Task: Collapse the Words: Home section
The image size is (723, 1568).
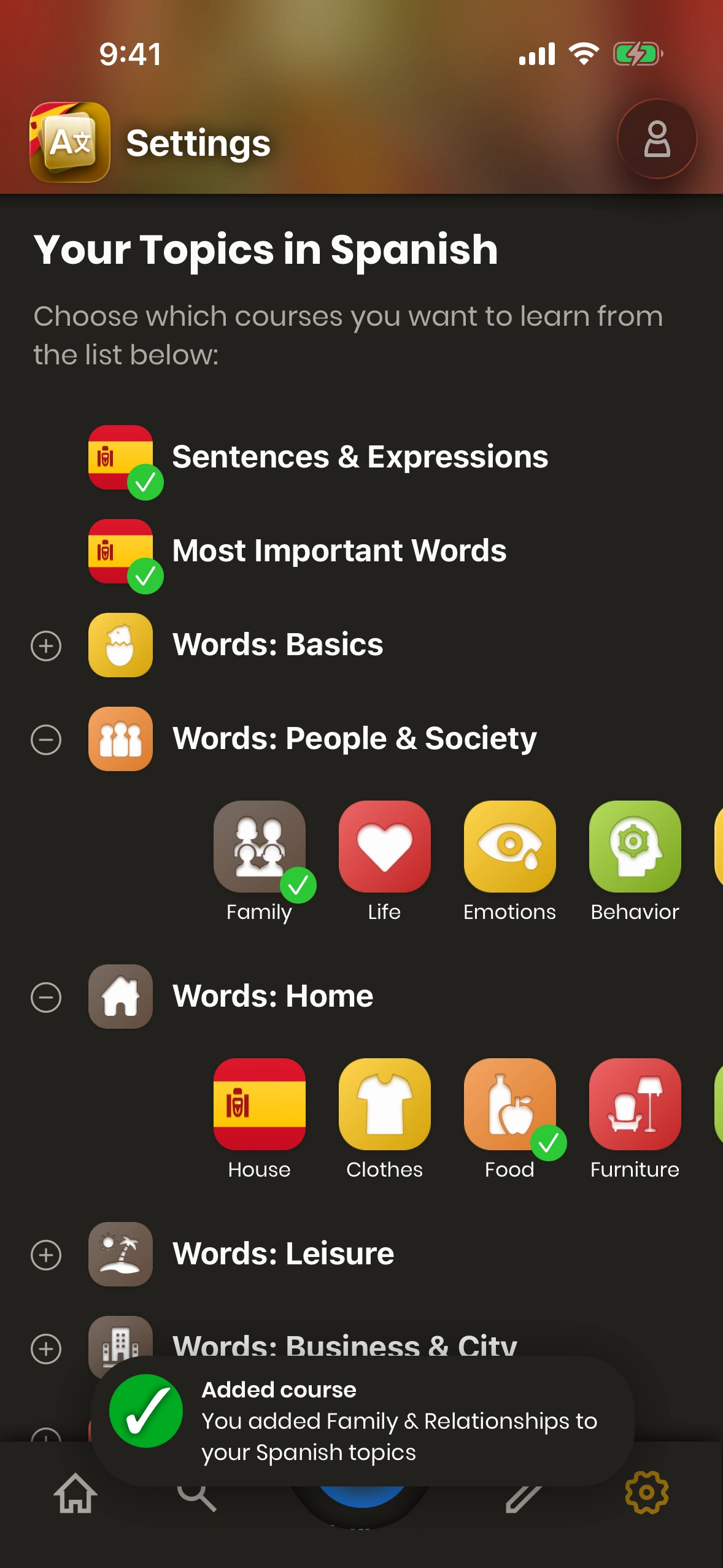Action: click(46, 997)
